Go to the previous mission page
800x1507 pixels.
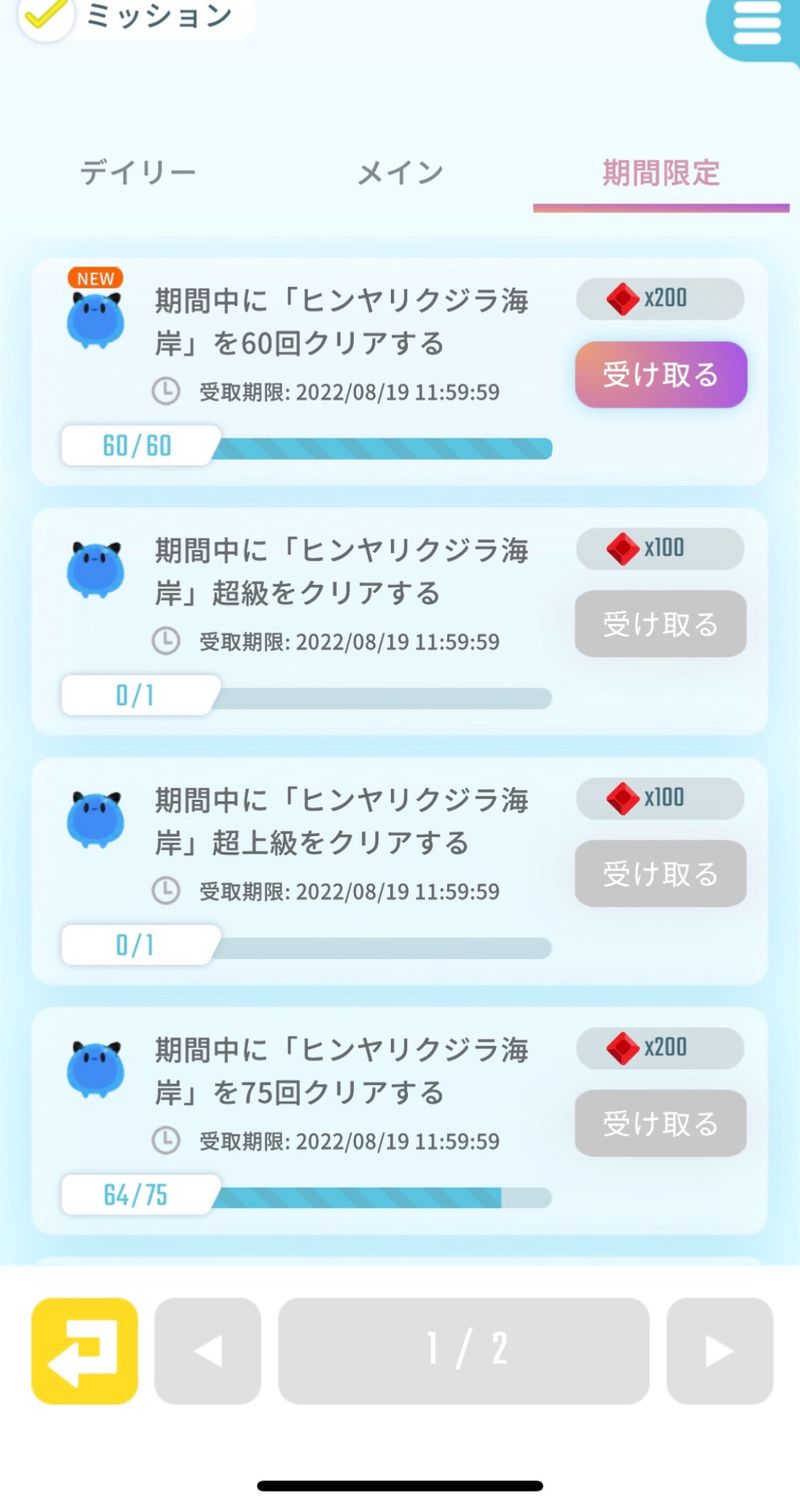coord(208,1351)
